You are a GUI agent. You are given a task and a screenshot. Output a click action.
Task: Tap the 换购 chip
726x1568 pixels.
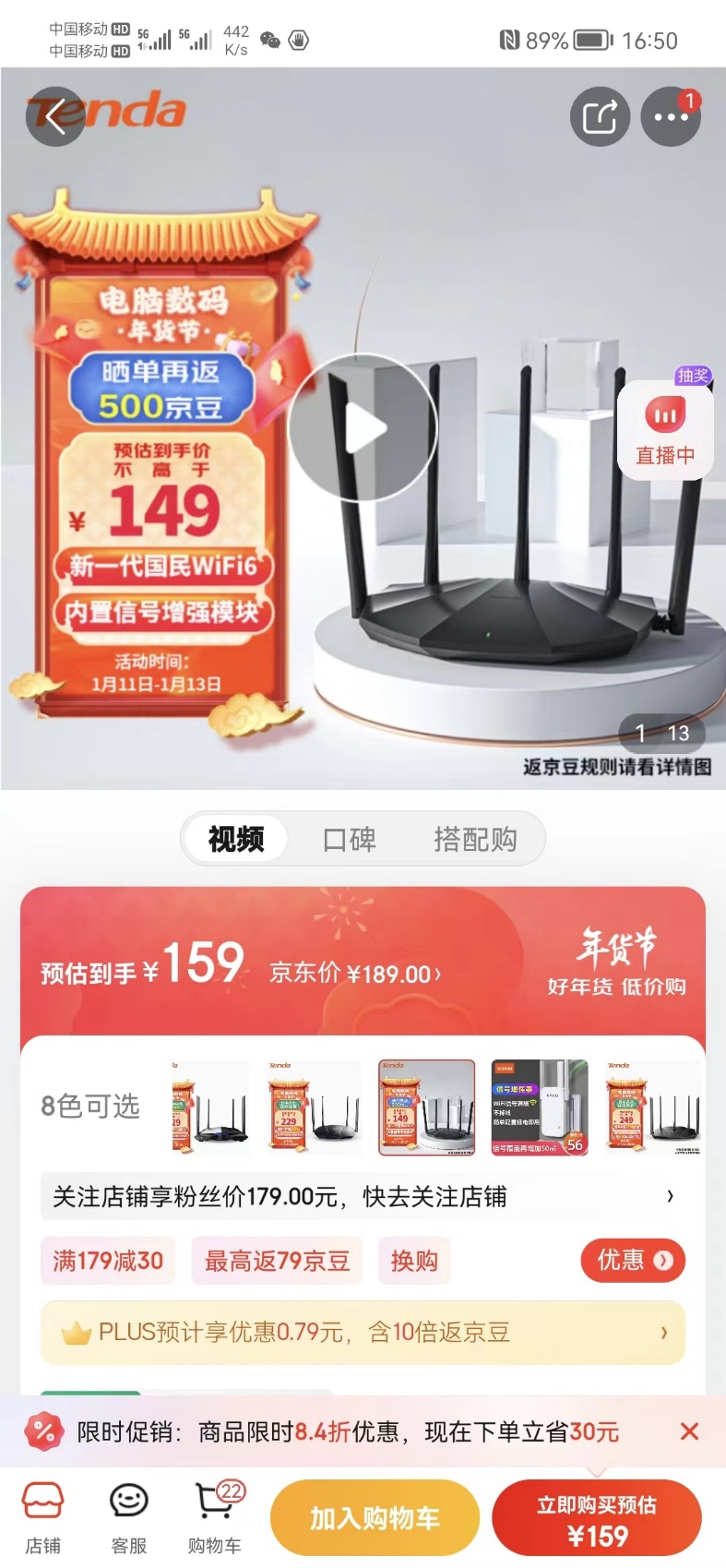(414, 1261)
